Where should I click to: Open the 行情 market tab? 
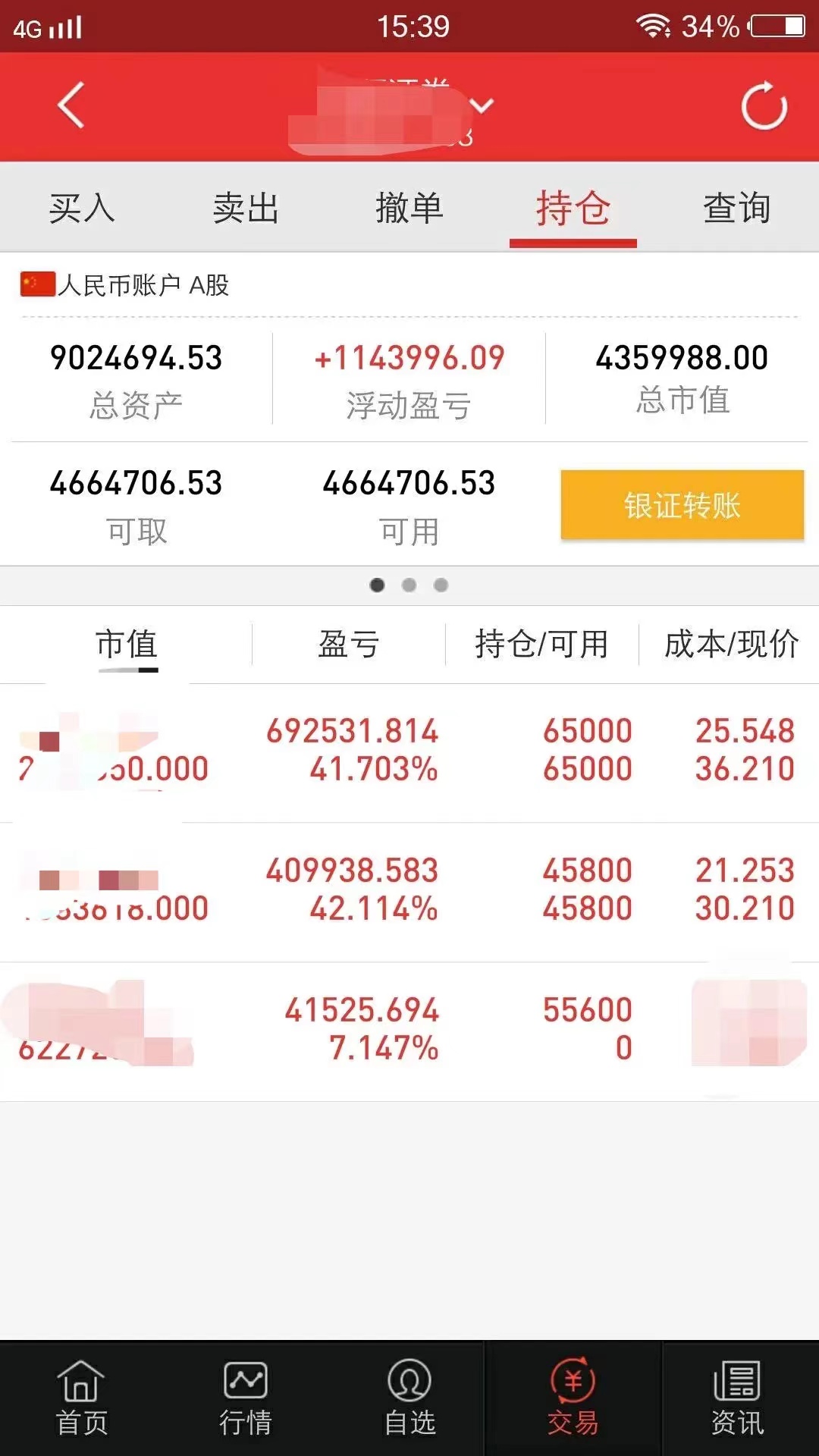click(245, 1398)
